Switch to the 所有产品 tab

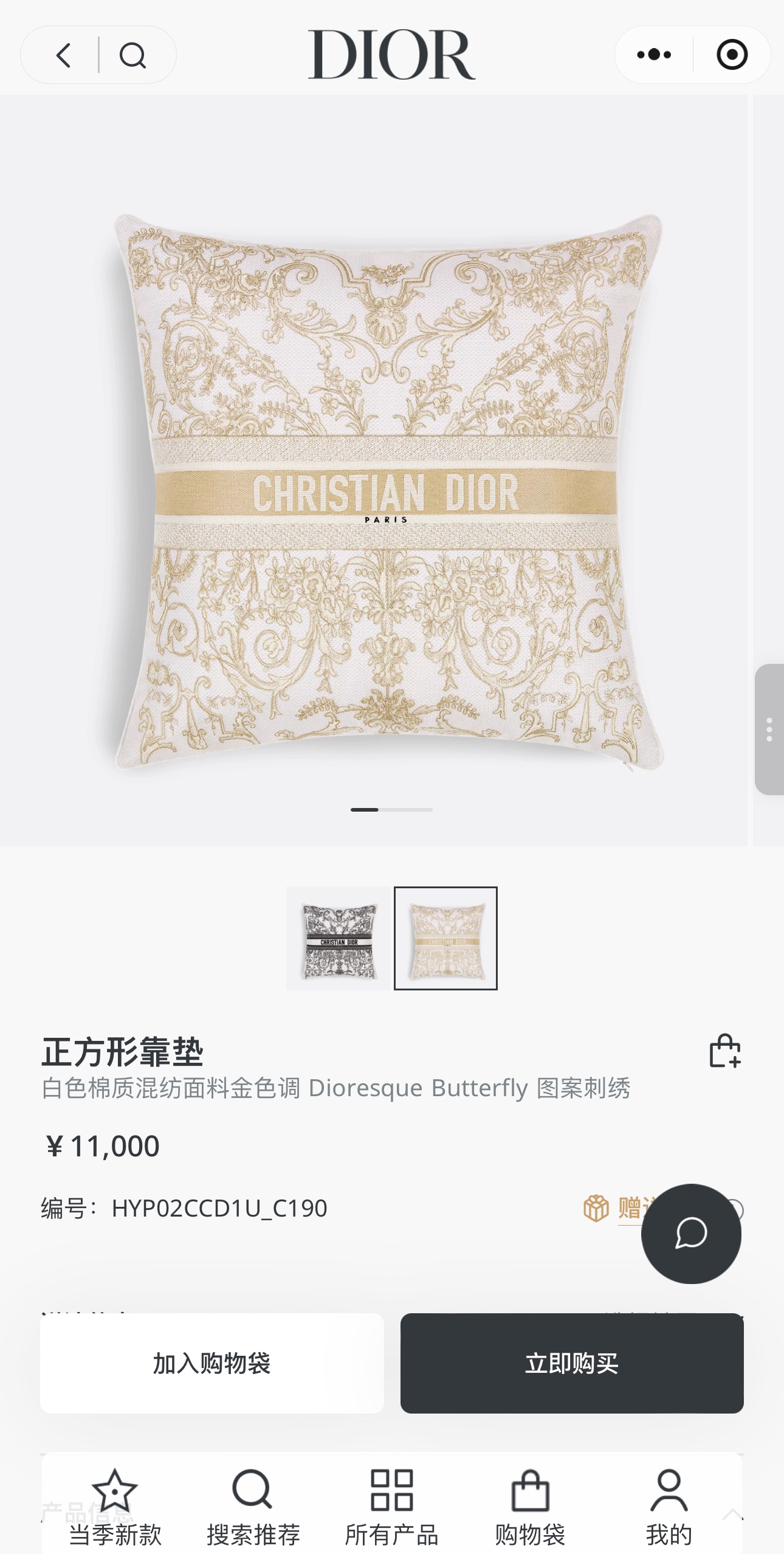pos(391,1508)
